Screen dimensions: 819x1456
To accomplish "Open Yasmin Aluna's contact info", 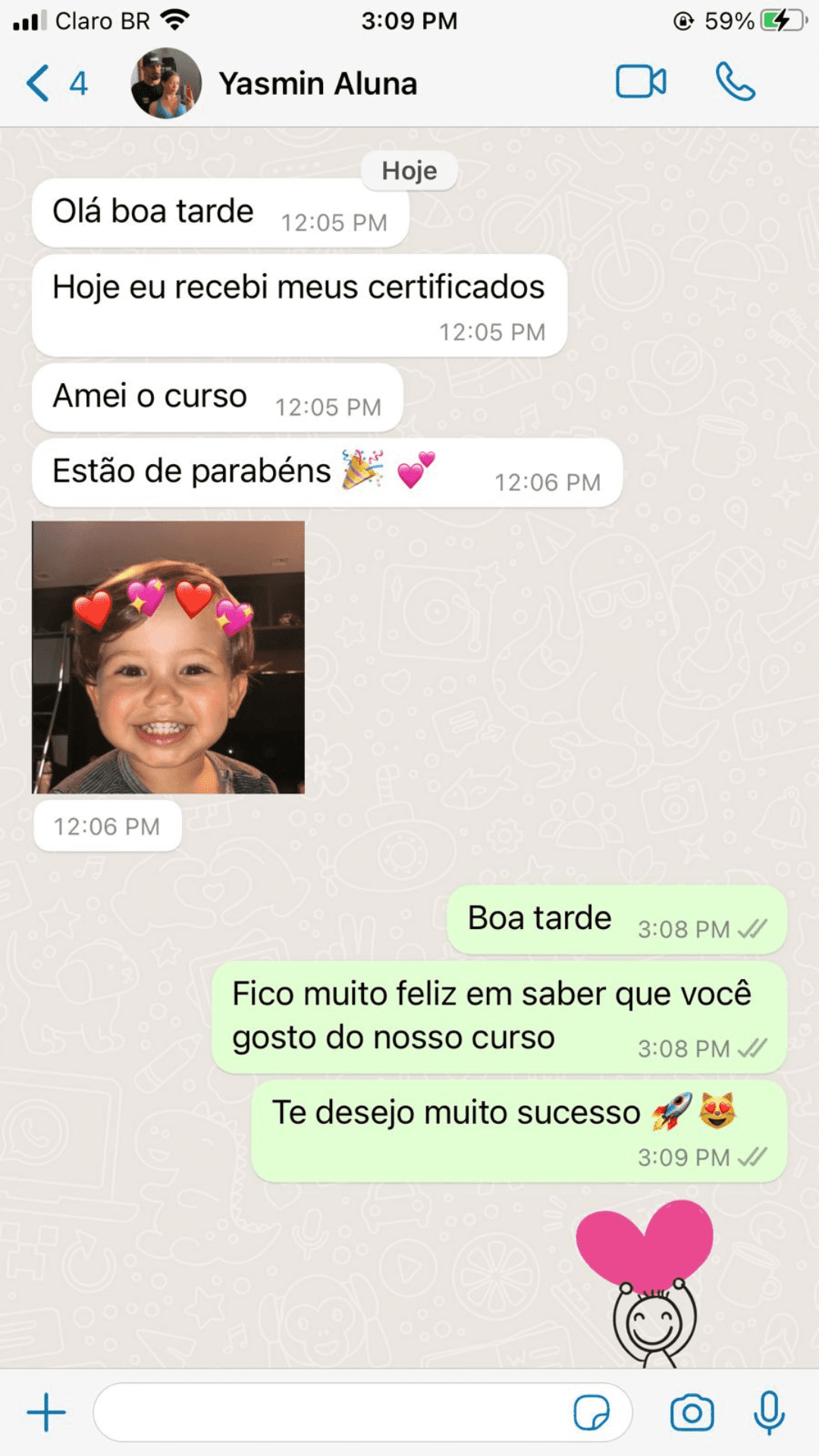I will click(318, 83).
